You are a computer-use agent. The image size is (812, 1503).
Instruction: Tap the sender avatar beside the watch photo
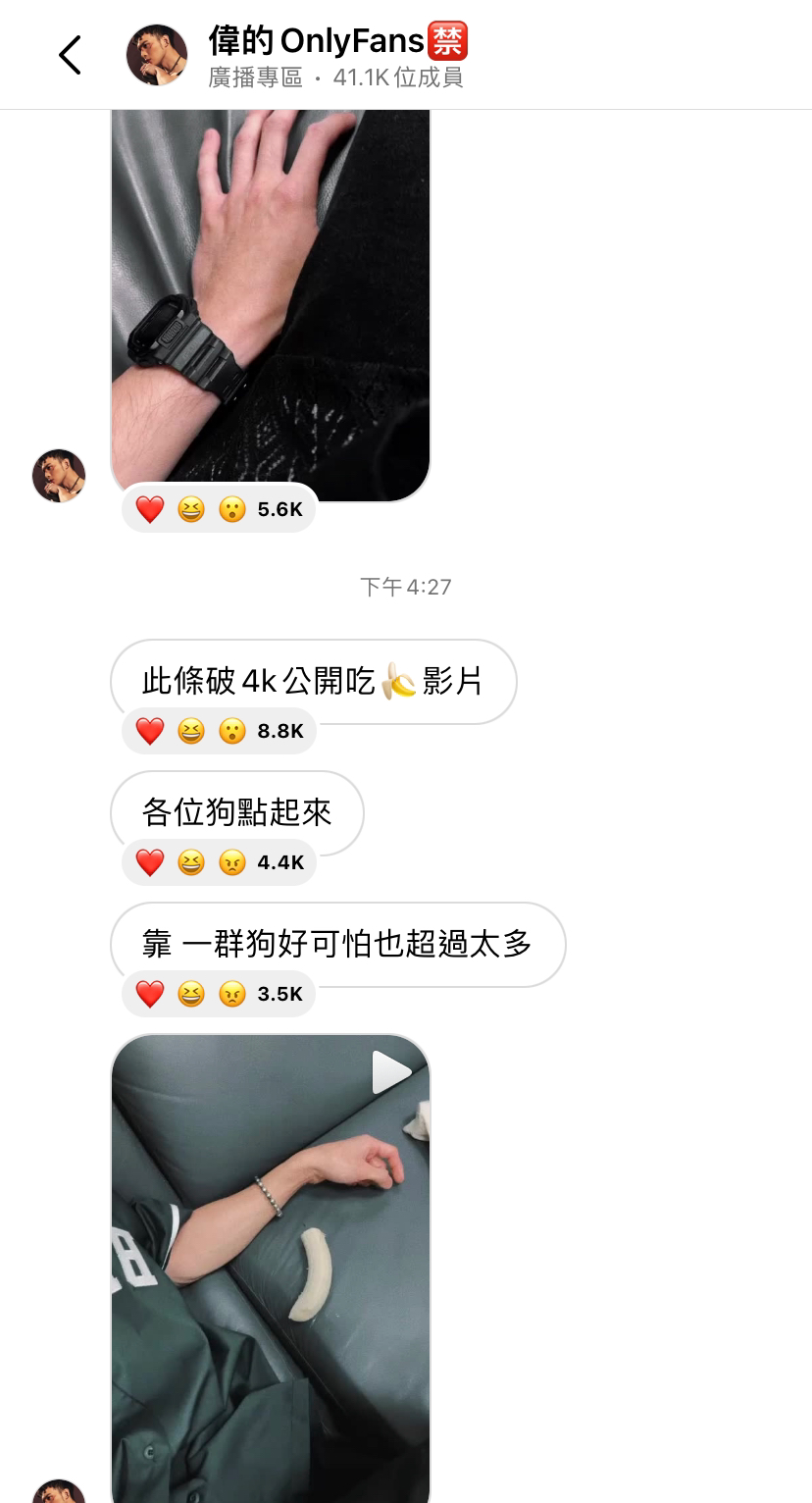(59, 476)
